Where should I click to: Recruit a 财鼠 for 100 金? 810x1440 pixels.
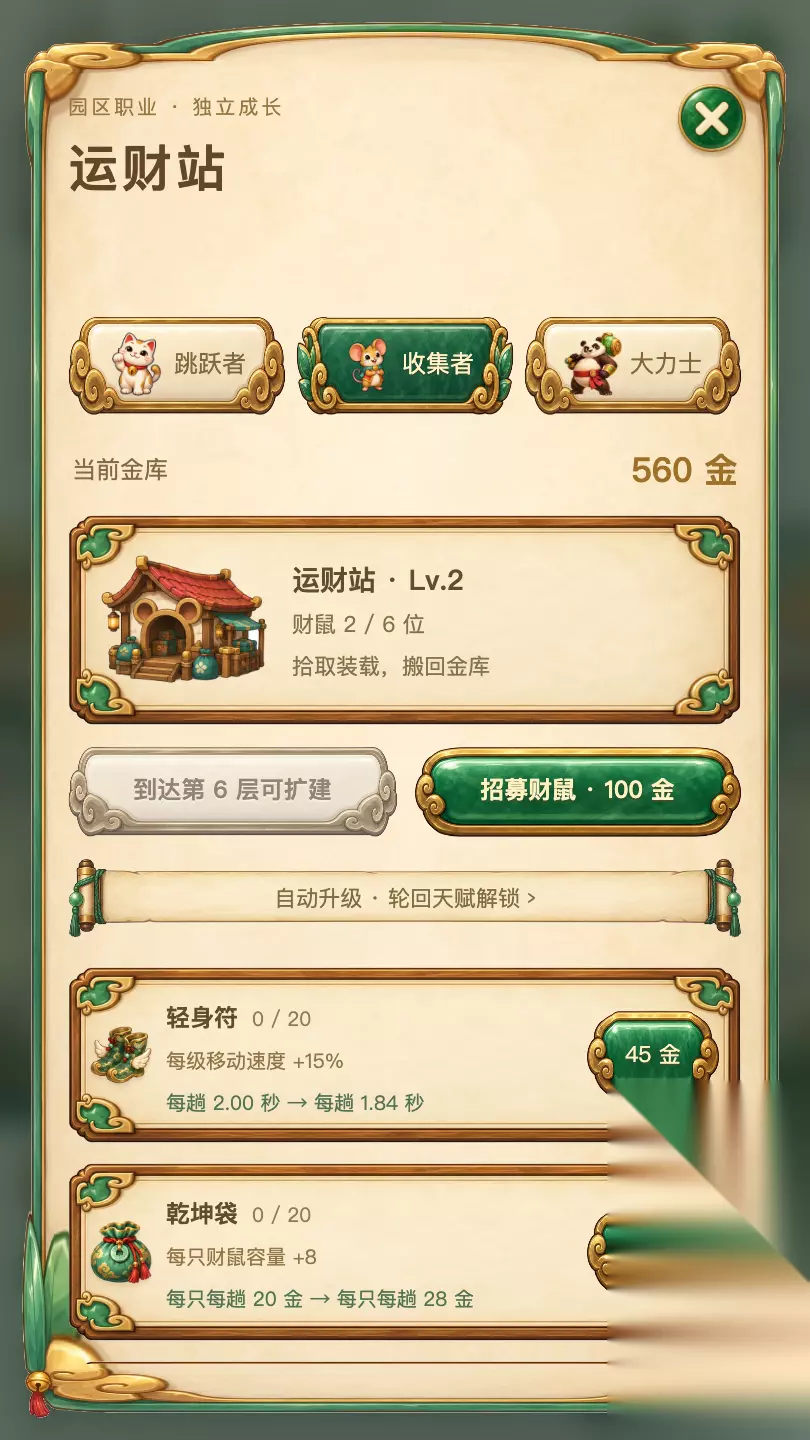578,790
